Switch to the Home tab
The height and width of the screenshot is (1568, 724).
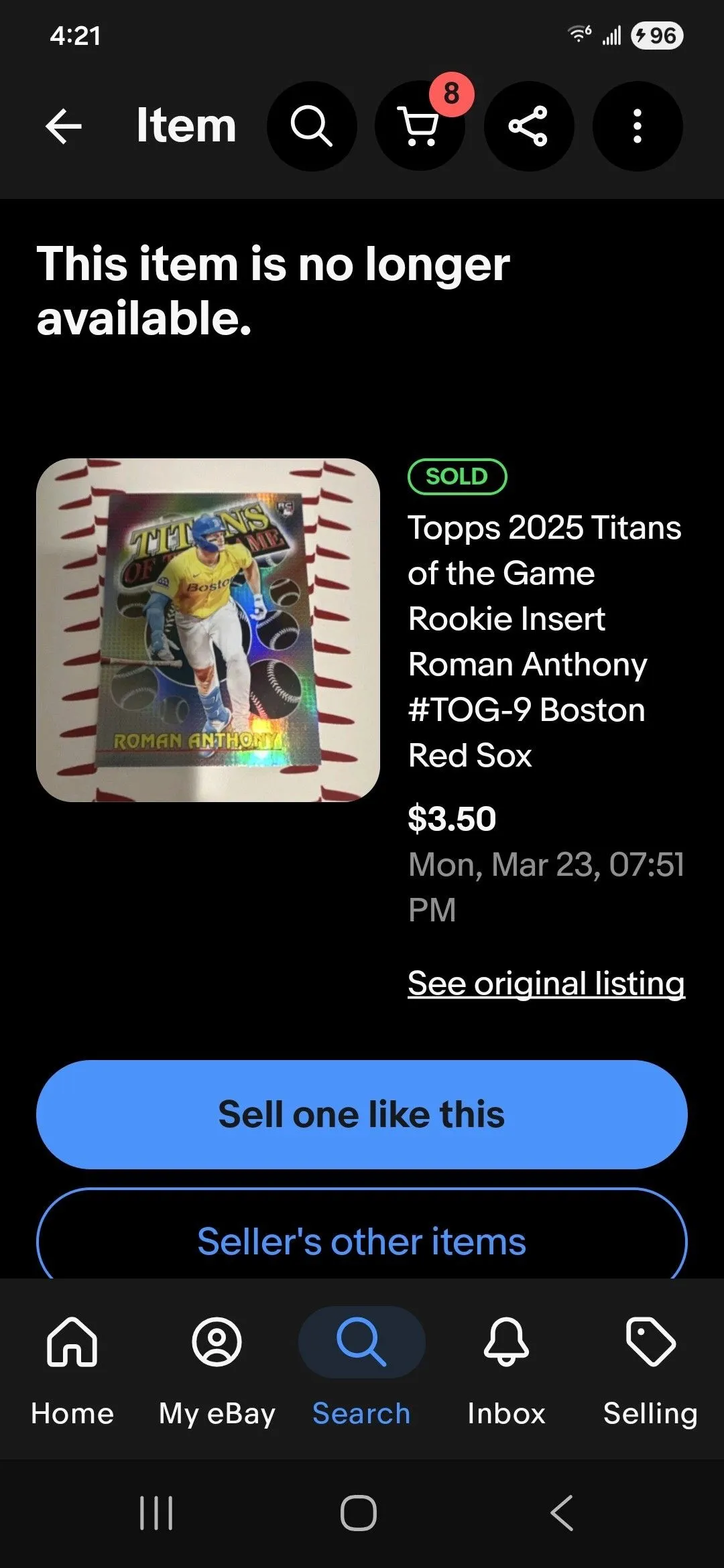tap(72, 1370)
